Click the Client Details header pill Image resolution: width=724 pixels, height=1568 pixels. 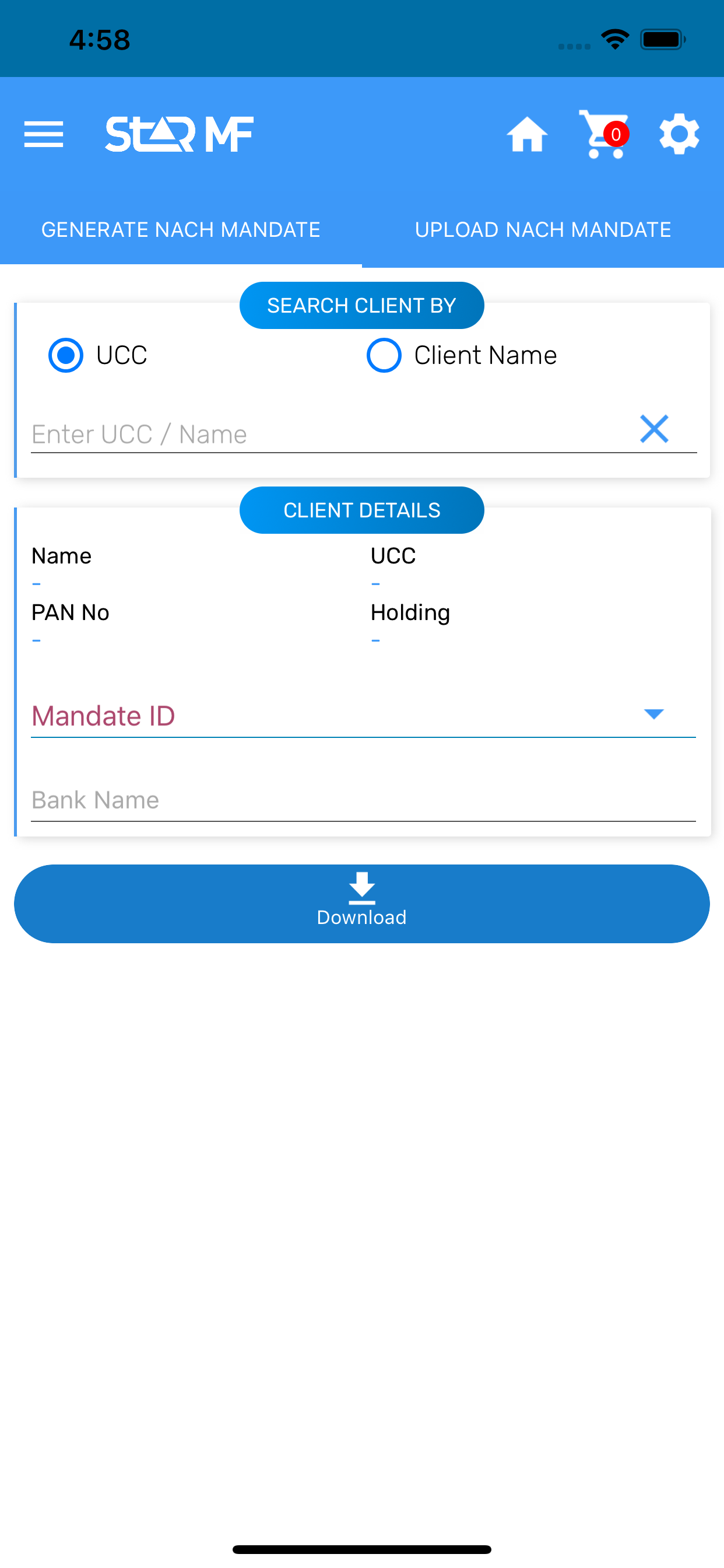[x=361, y=510]
